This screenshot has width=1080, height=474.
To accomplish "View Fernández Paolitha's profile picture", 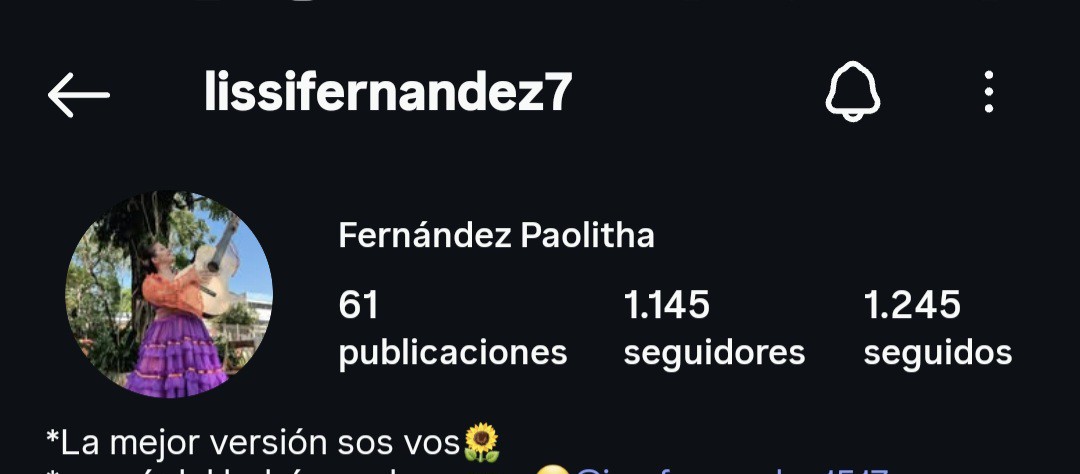I will (169, 295).
